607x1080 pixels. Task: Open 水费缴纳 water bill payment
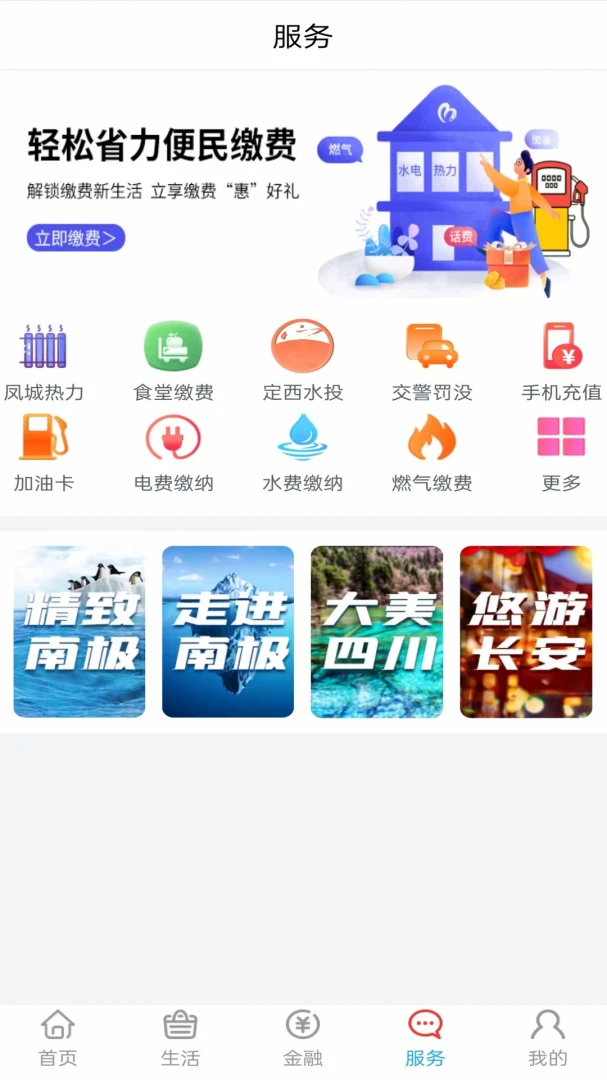302,452
